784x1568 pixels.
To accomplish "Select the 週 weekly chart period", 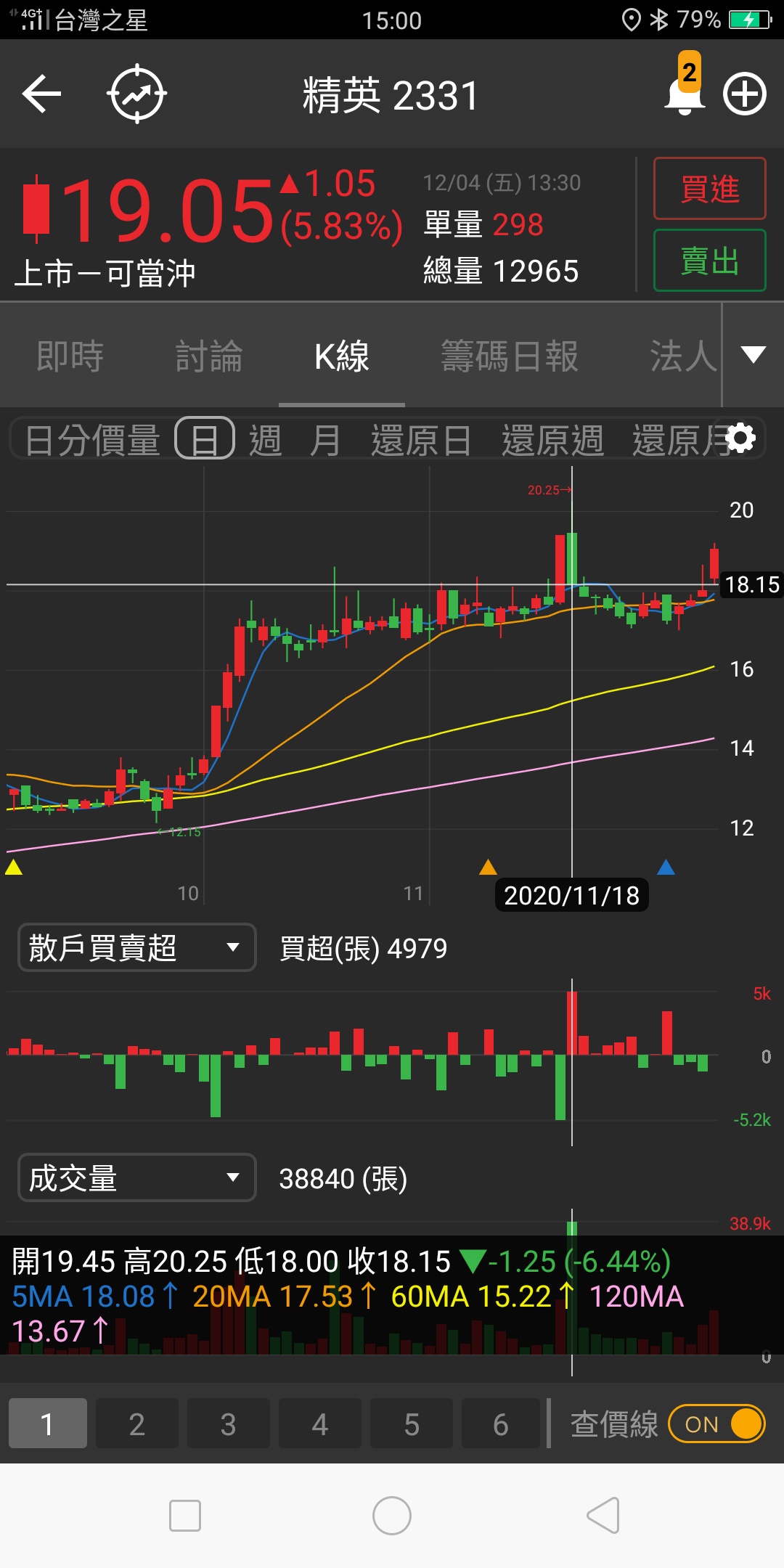I will click(265, 440).
